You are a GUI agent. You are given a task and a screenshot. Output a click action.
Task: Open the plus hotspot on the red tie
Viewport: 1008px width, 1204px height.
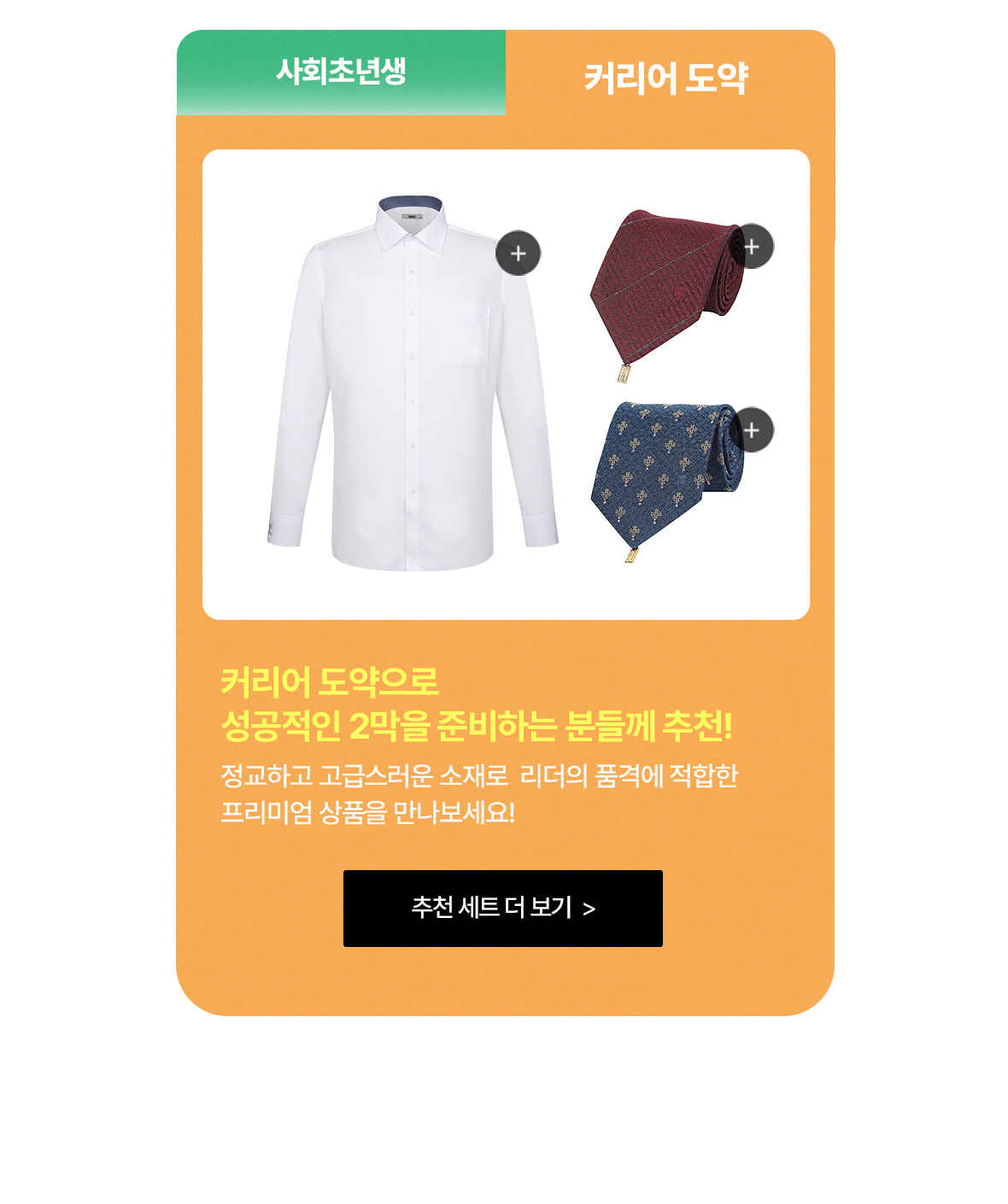pos(752,247)
